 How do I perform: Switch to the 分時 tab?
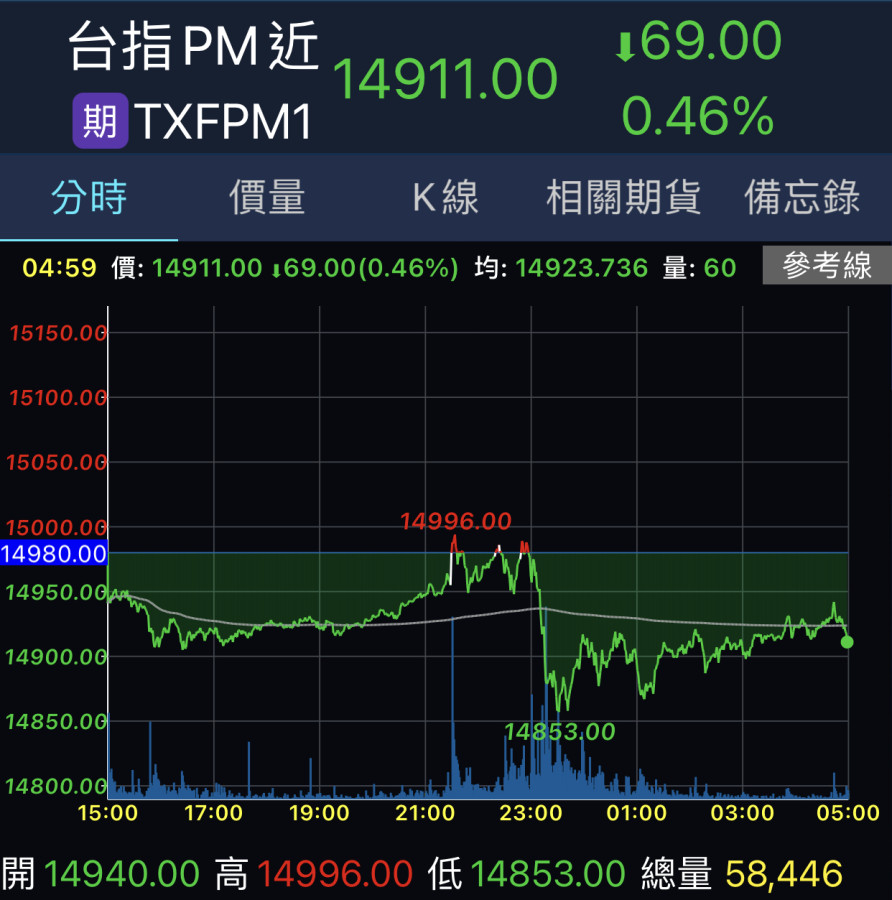tap(89, 198)
